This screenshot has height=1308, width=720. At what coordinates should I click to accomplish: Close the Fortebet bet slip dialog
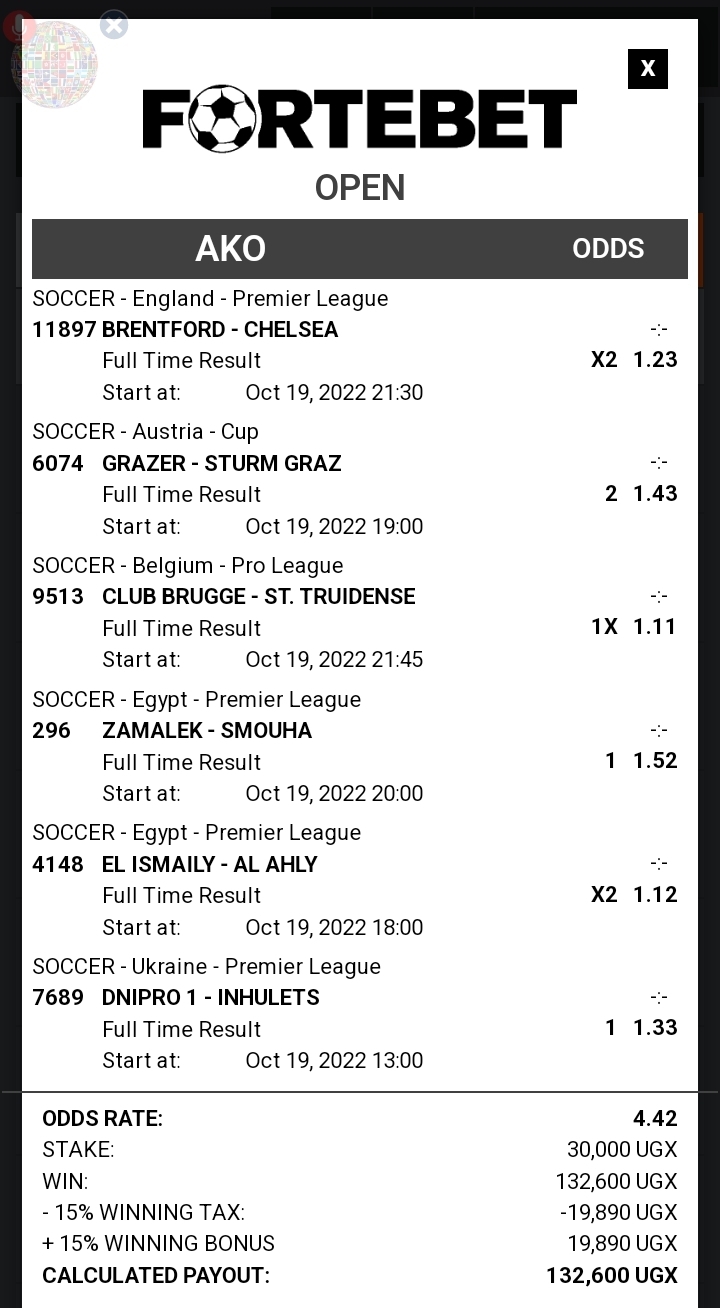pos(648,69)
